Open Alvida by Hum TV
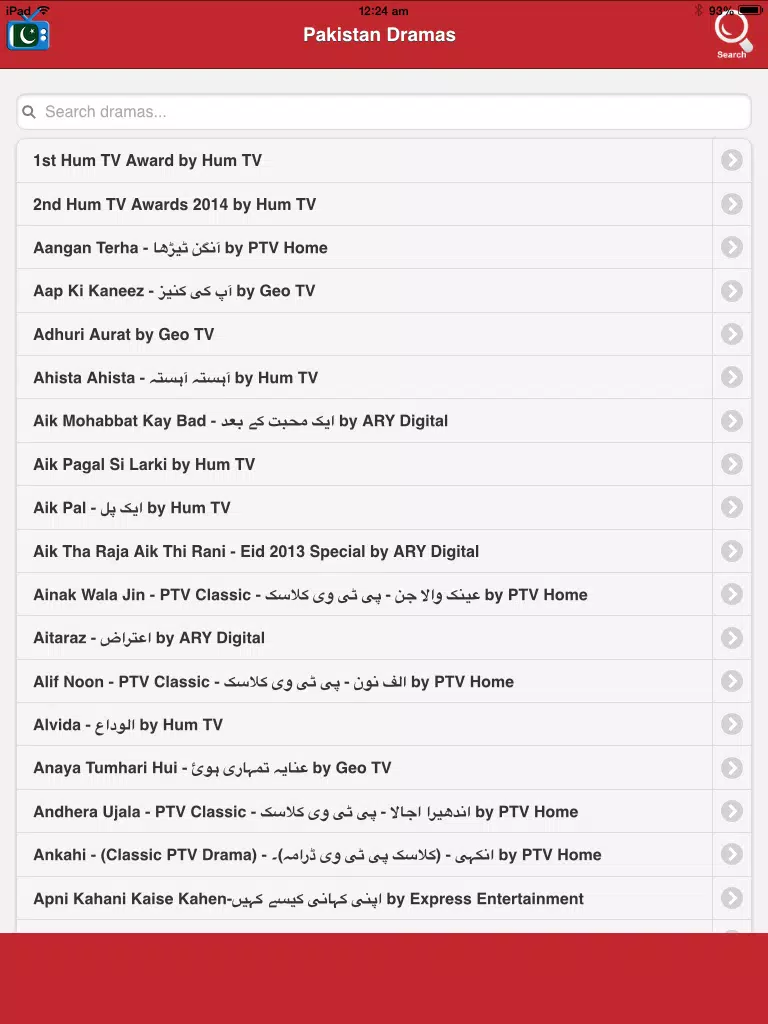 coord(384,724)
